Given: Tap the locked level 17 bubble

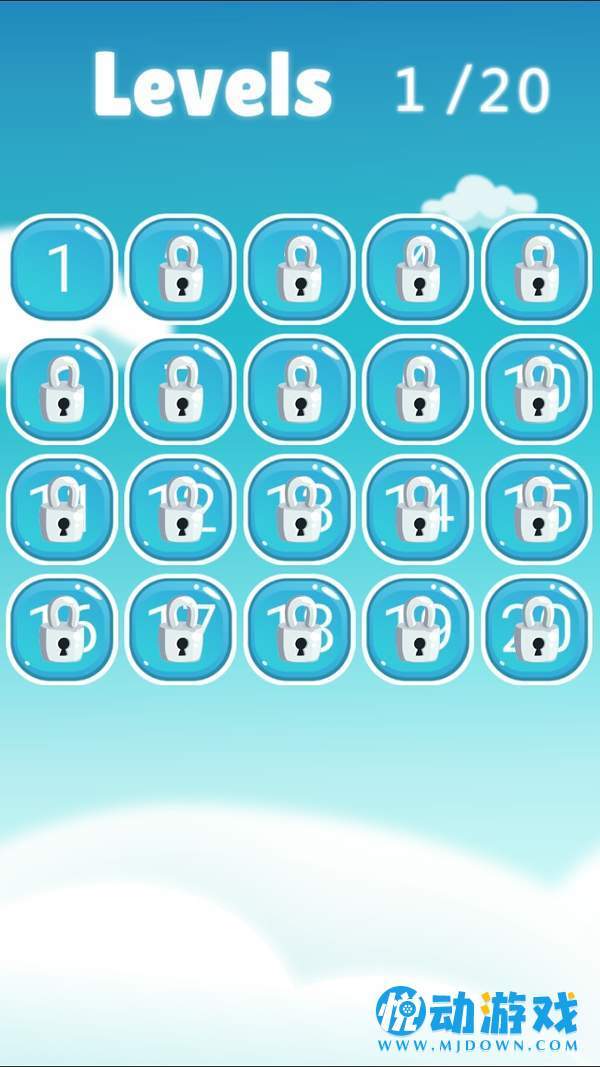Looking at the screenshot, I should (x=181, y=629).
